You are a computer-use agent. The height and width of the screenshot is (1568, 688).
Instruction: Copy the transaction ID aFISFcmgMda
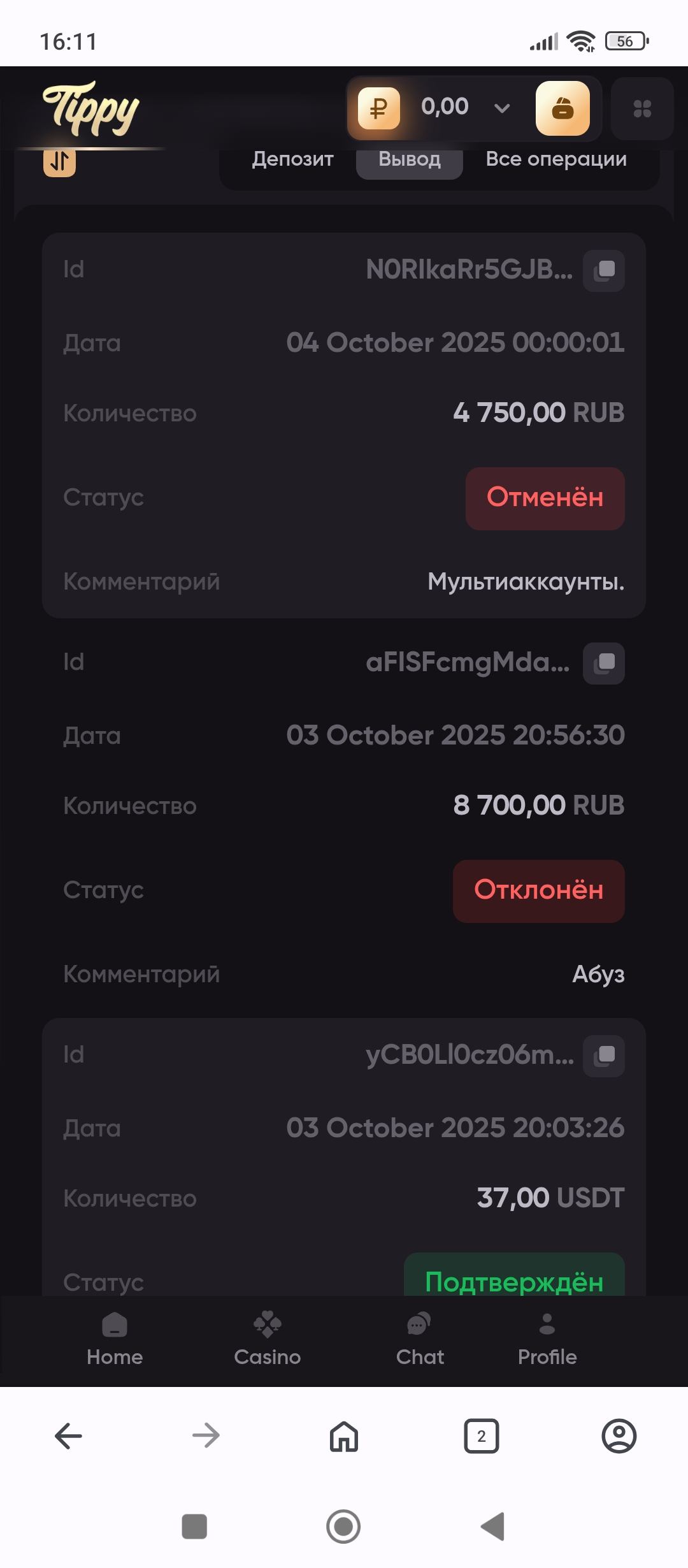[x=604, y=663]
